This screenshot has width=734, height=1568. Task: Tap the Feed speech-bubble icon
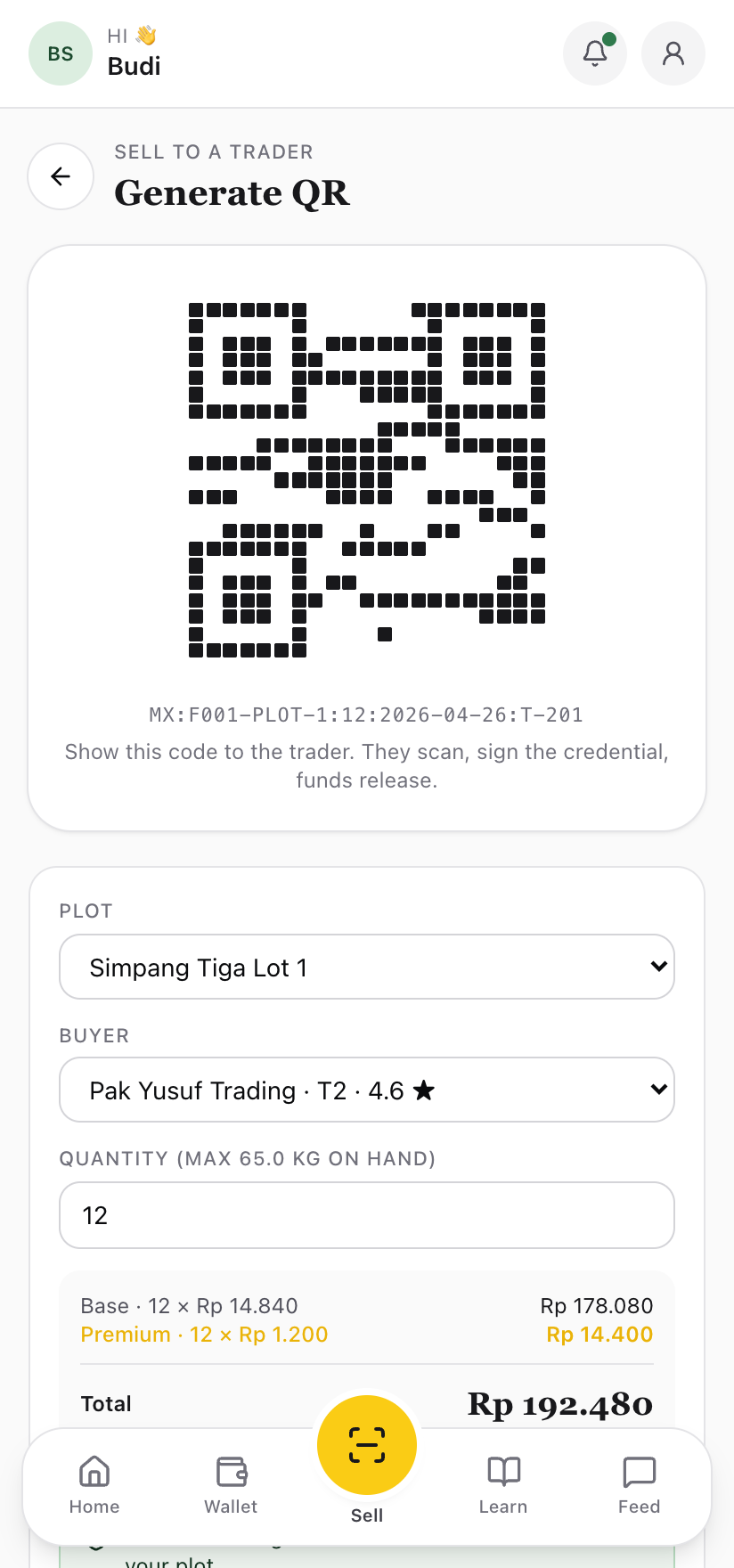pos(639,1472)
